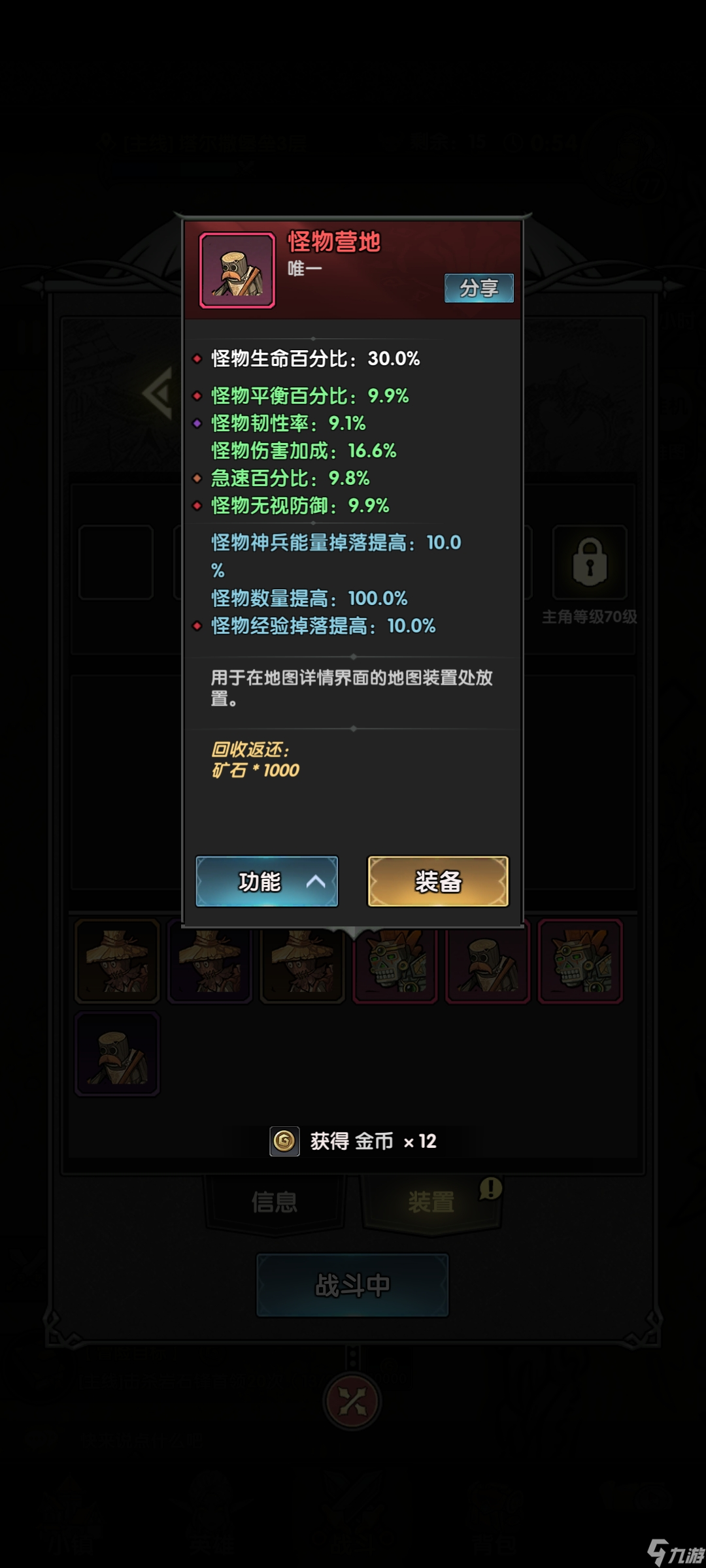Close the panel with the crossed-swords icon
706x1568 pixels.
(352, 1401)
